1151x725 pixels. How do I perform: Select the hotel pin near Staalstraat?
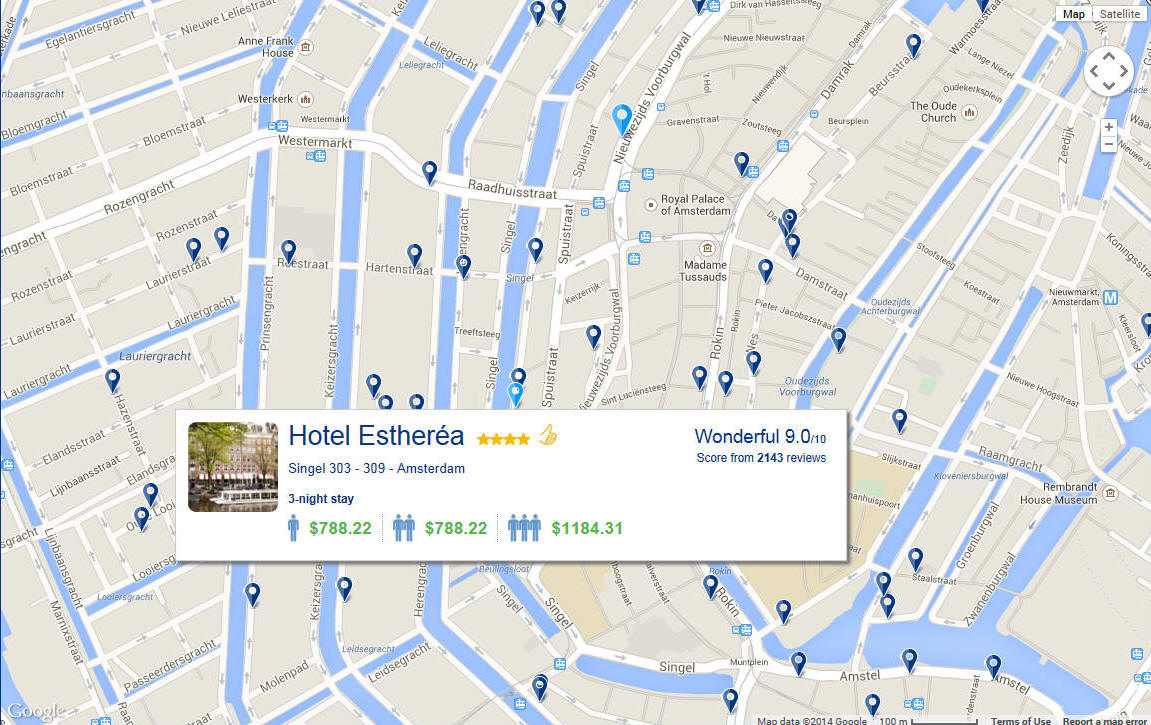[915, 558]
